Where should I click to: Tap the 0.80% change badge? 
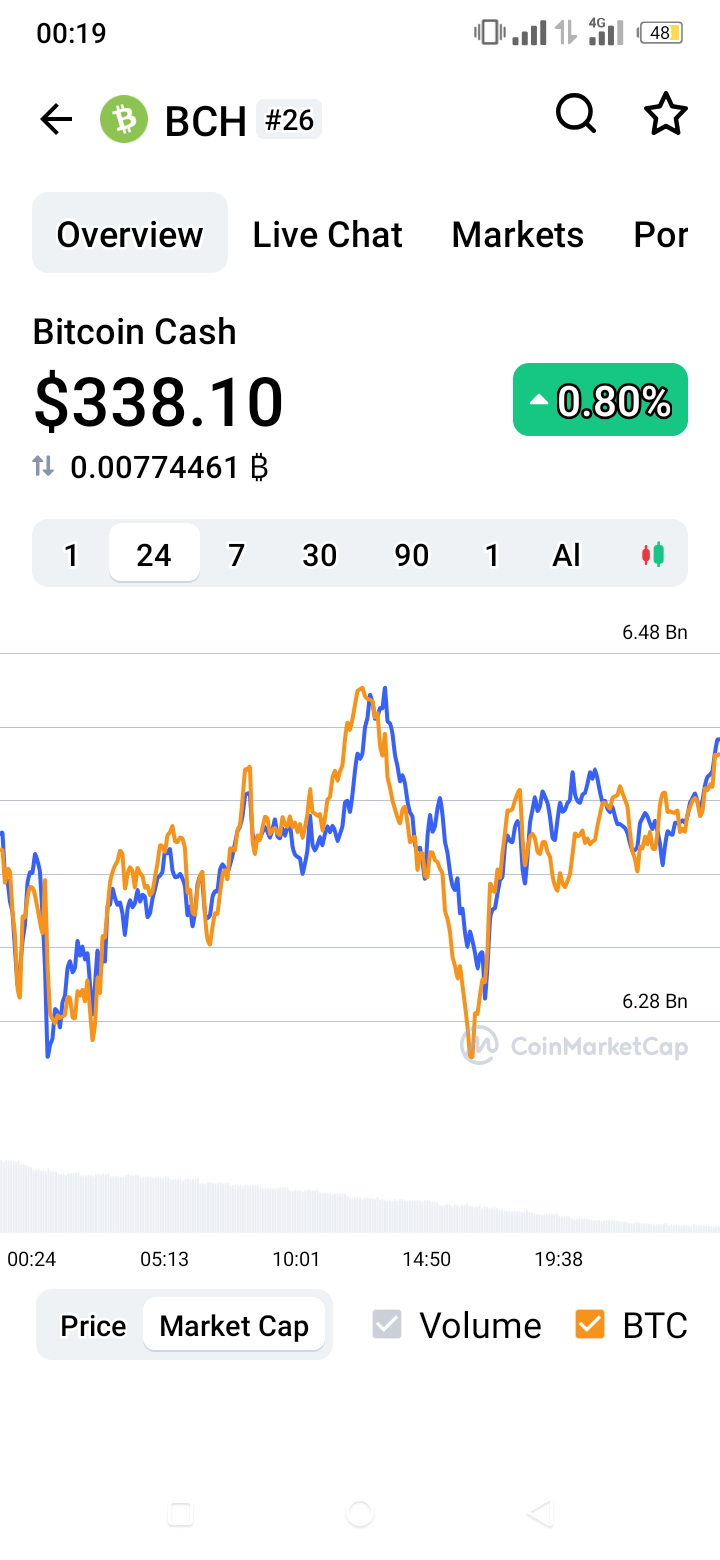click(x=600, y=400)
